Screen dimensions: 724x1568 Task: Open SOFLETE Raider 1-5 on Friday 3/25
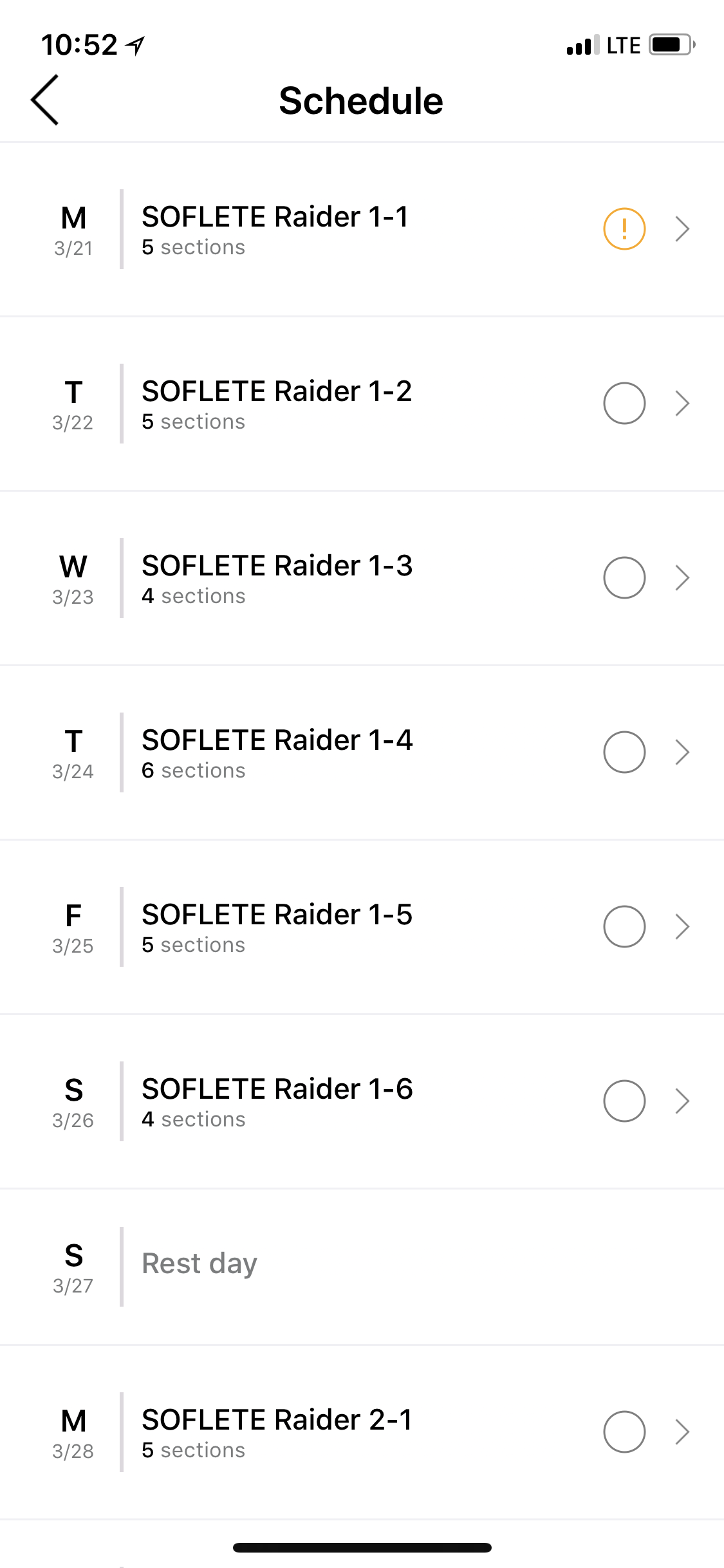coord(277,926)
